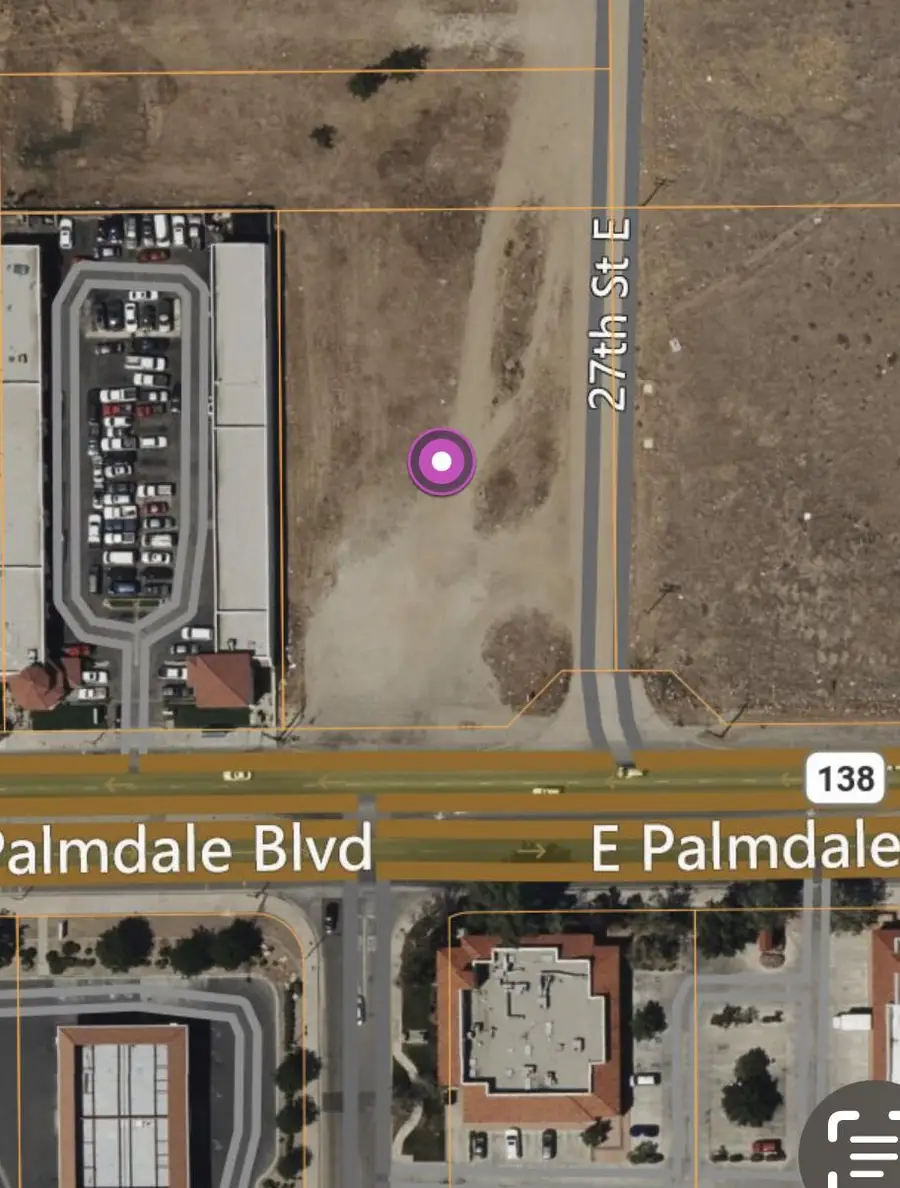Screen dimensions: 900x1188
Task: Click the Palmdale Blvd label on the left
Action: (x=185, y=848)
